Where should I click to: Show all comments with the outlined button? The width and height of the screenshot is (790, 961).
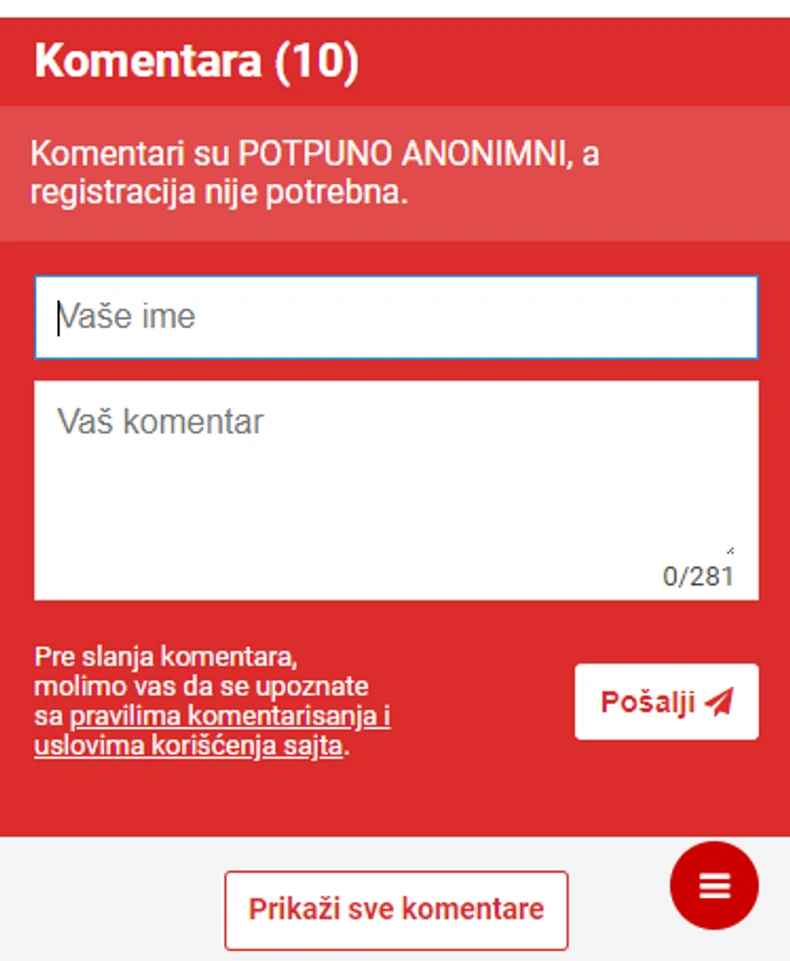click(x=395, y=909)
